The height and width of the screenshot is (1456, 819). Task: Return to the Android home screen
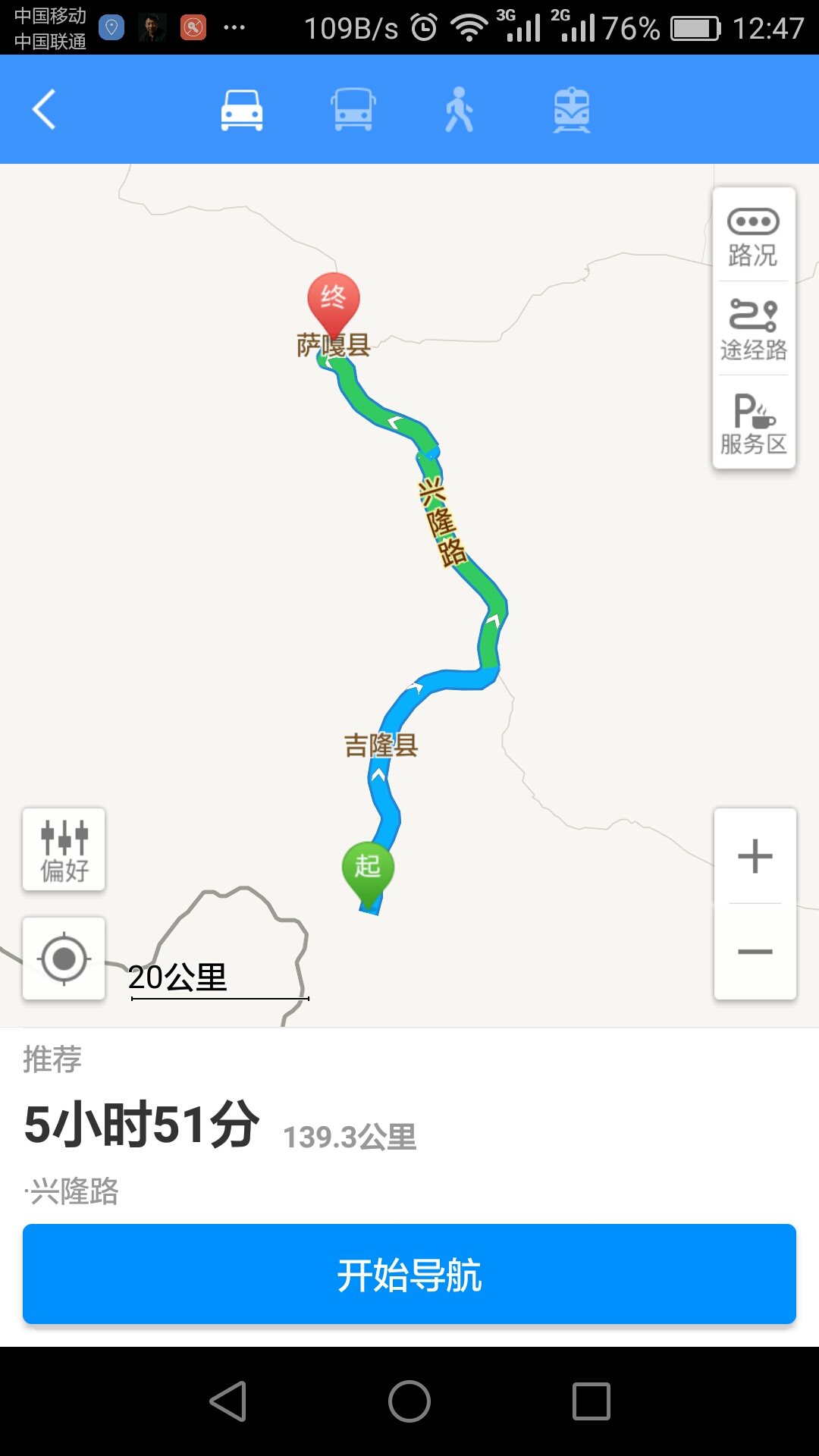coord(409,1401)
